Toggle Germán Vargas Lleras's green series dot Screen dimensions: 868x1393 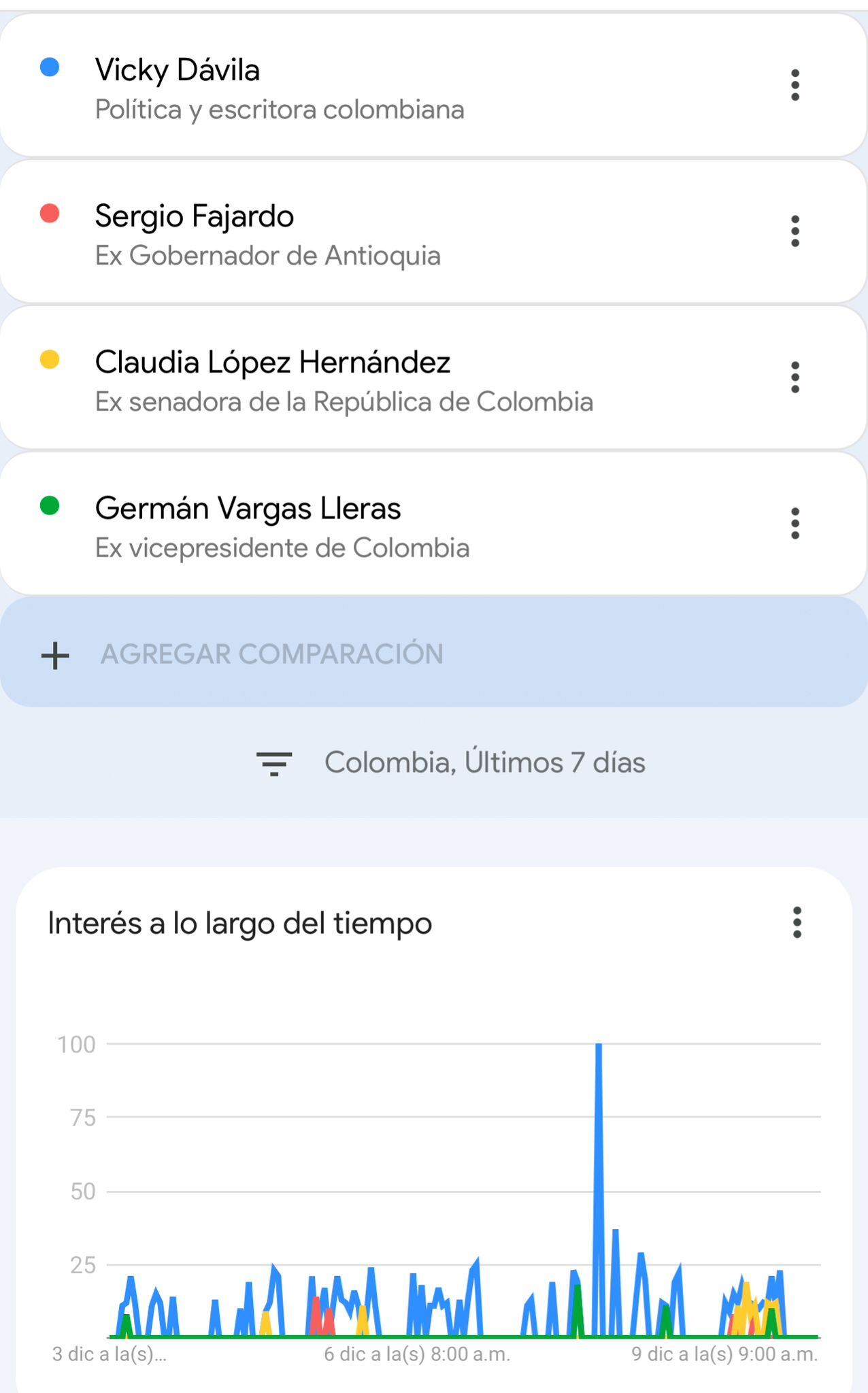point(50,505)
